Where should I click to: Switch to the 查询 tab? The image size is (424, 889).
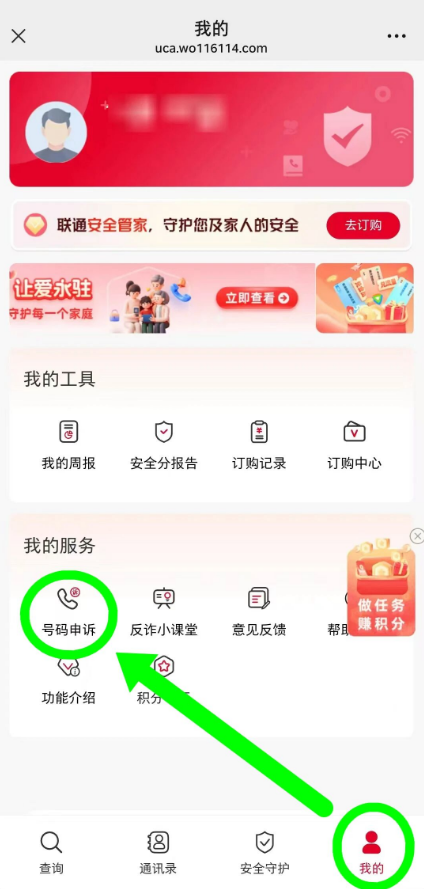pos(51,853)
